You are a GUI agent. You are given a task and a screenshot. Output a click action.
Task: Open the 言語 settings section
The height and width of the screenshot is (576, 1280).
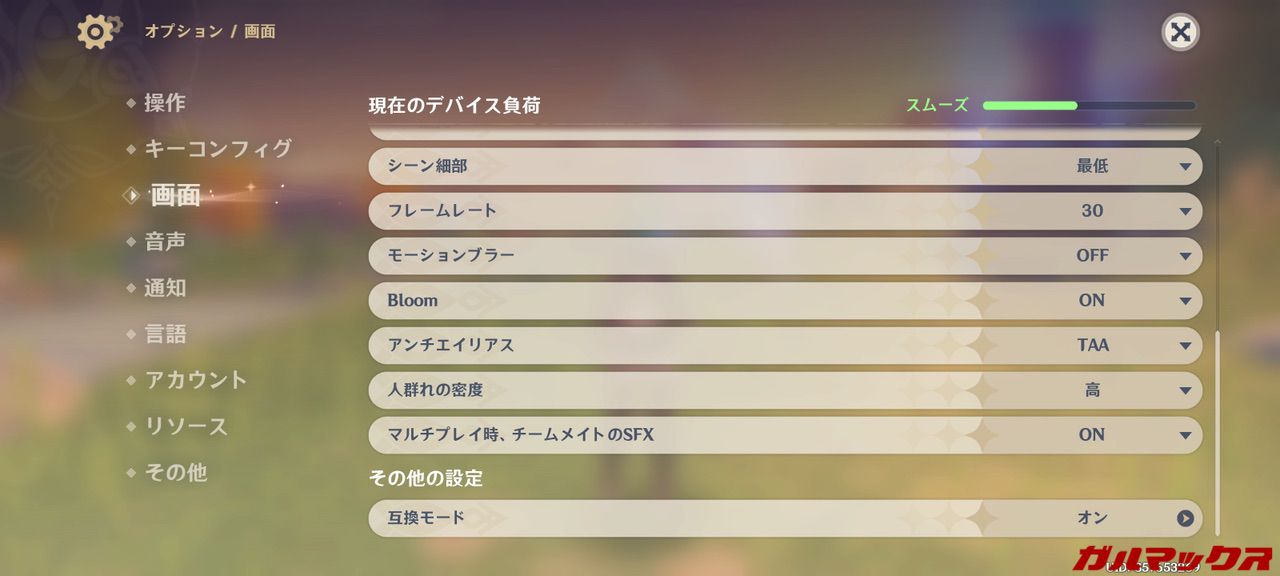165,334
